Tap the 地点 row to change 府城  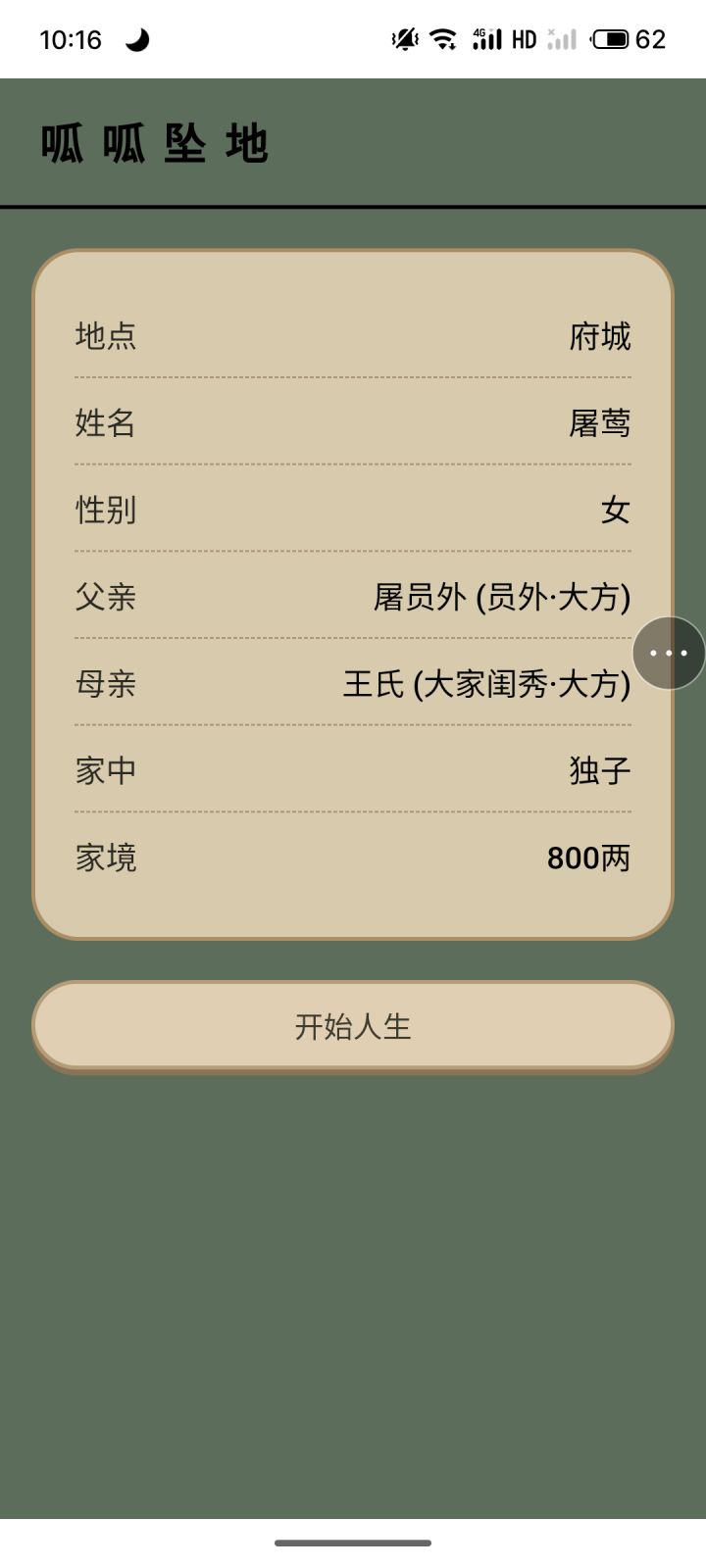[x=353, y=336]
